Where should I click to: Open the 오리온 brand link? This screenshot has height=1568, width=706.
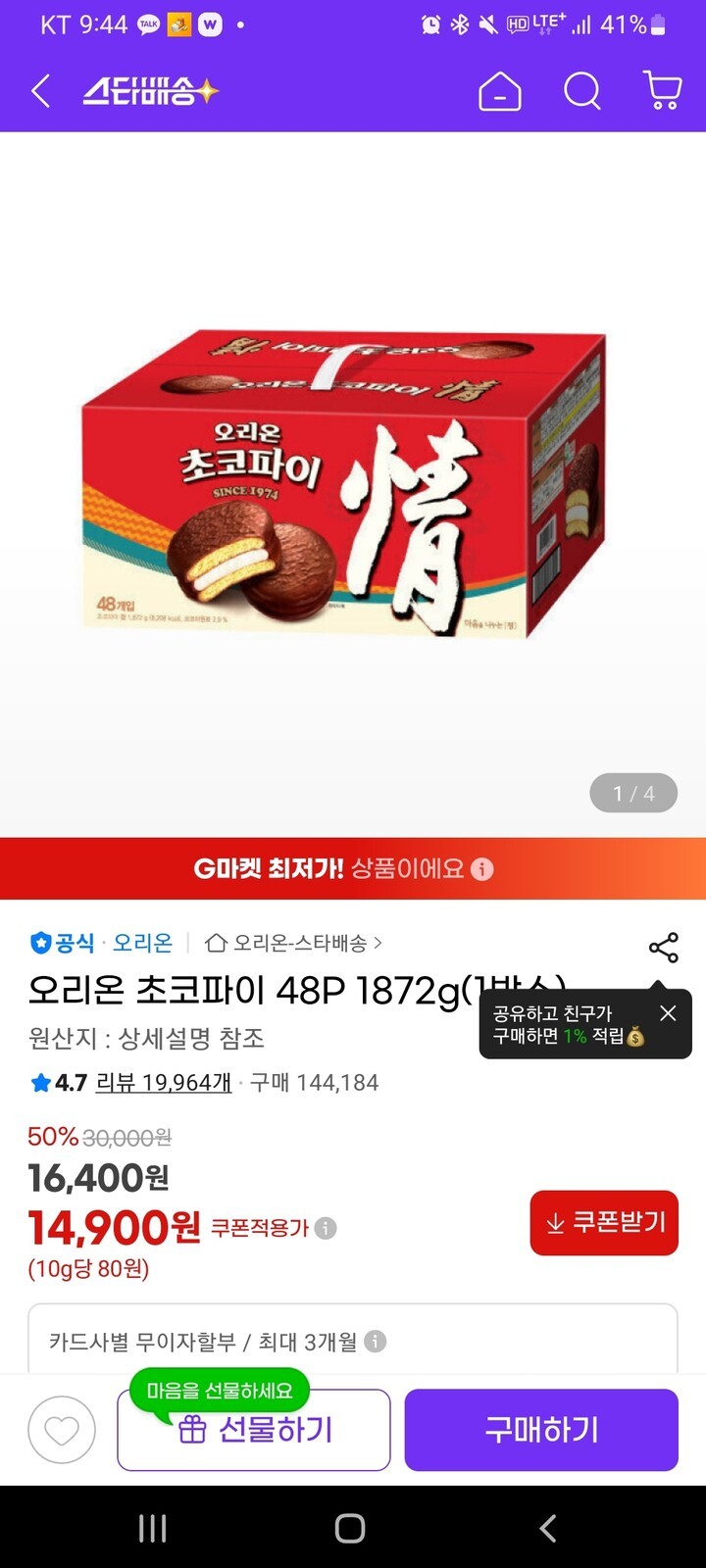pos(142,943)
